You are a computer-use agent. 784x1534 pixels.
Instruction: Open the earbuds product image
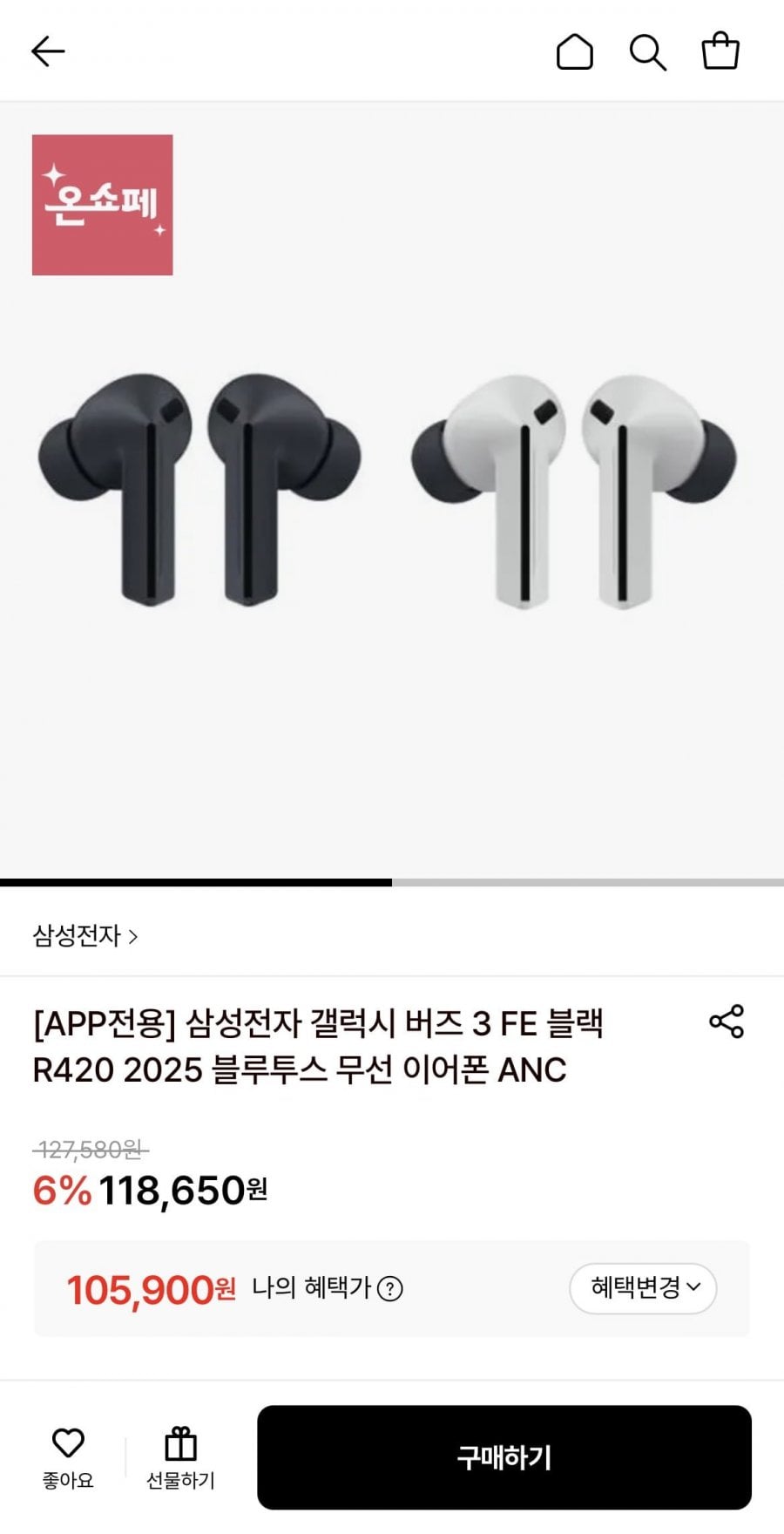[392, 490]
